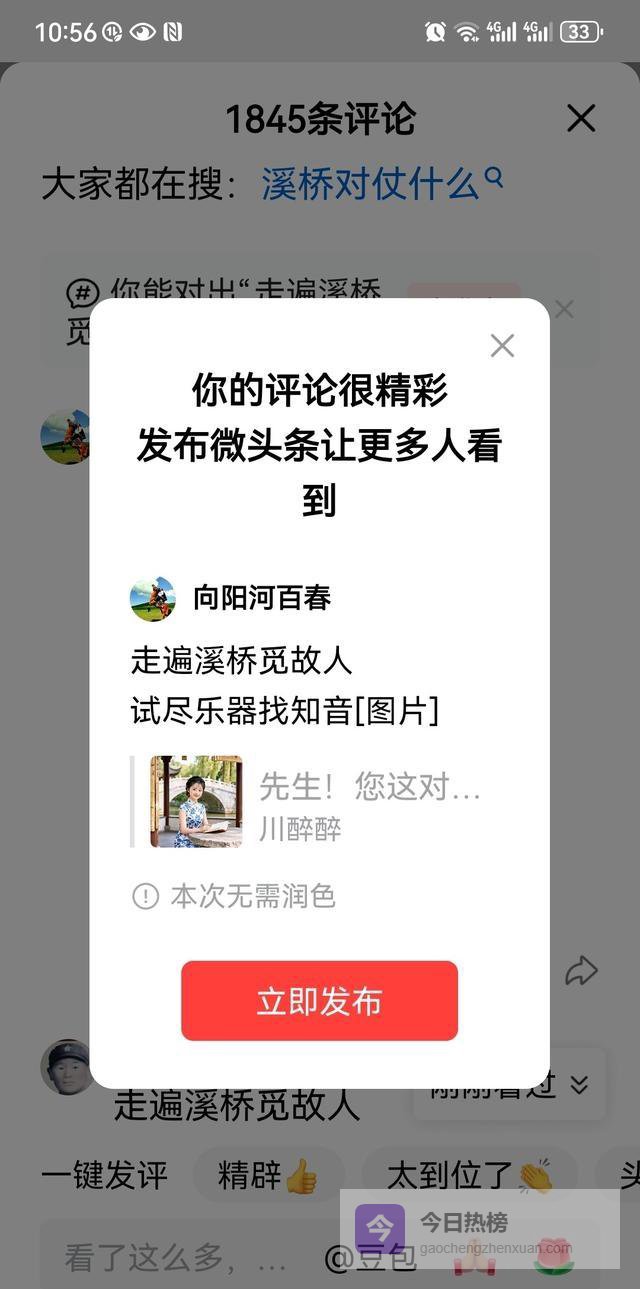
Task: Select the 精辟 quick comment chip
Action: tap(267, 1176)
